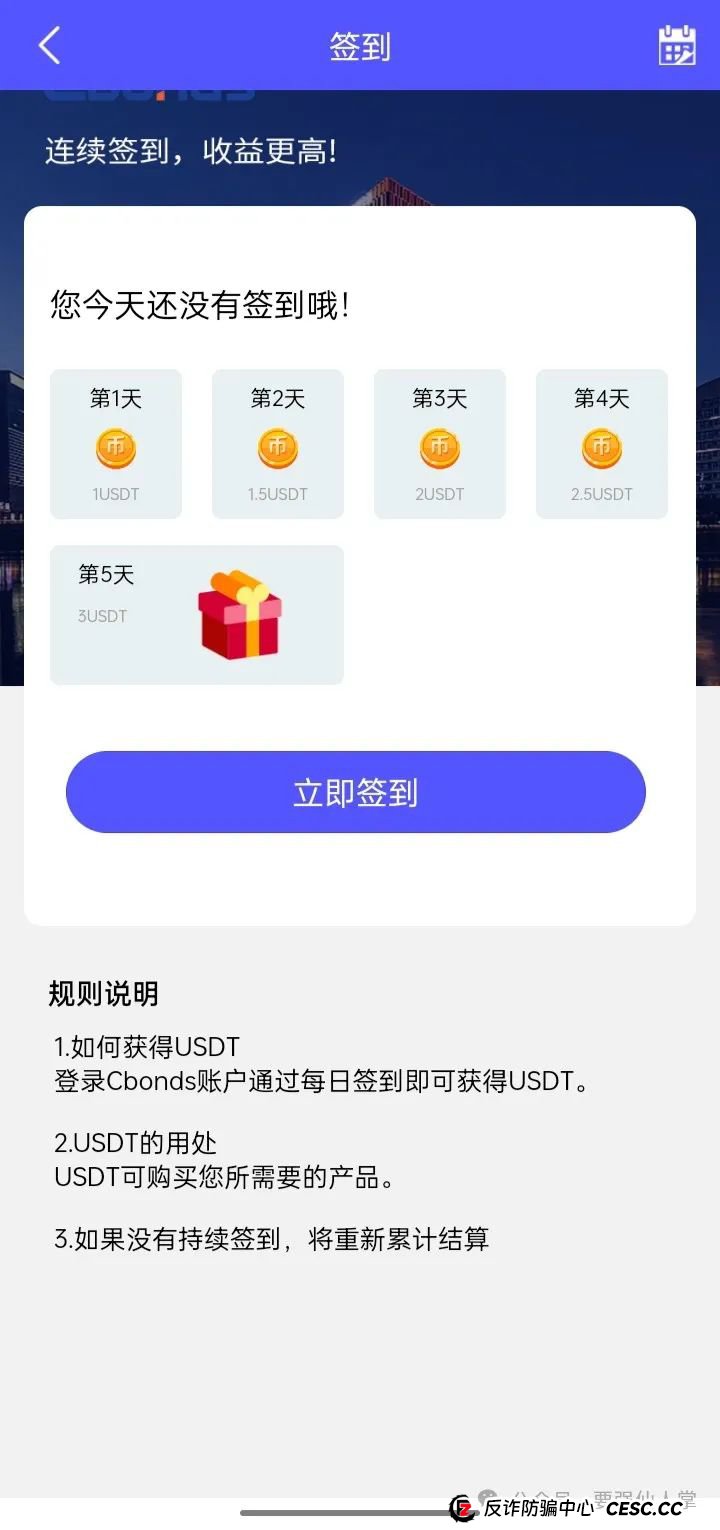Click the 第1天 gold coin icon
Screen dimensions: 720x1530
[x=116, y=448]
